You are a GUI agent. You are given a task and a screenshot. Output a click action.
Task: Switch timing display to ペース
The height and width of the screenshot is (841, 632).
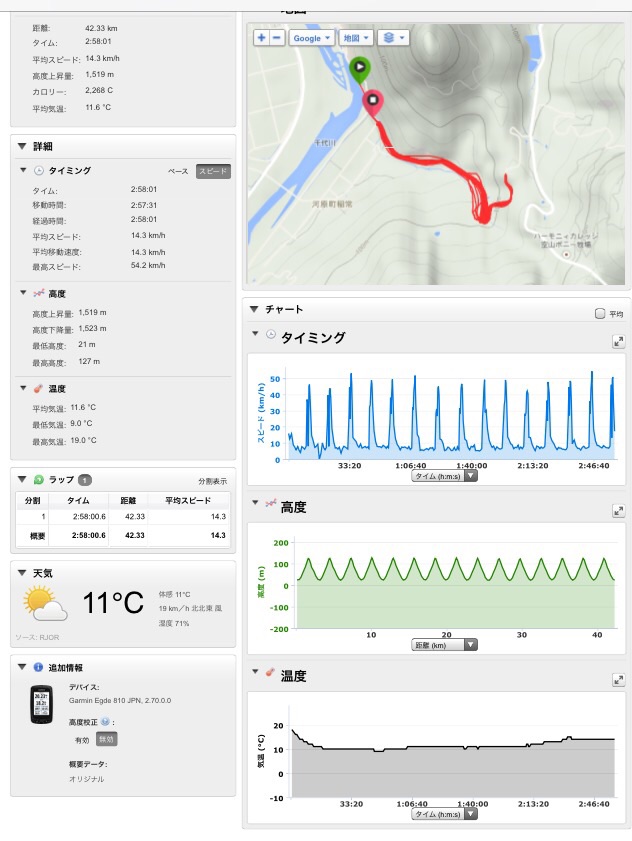[x=177, y=171]
